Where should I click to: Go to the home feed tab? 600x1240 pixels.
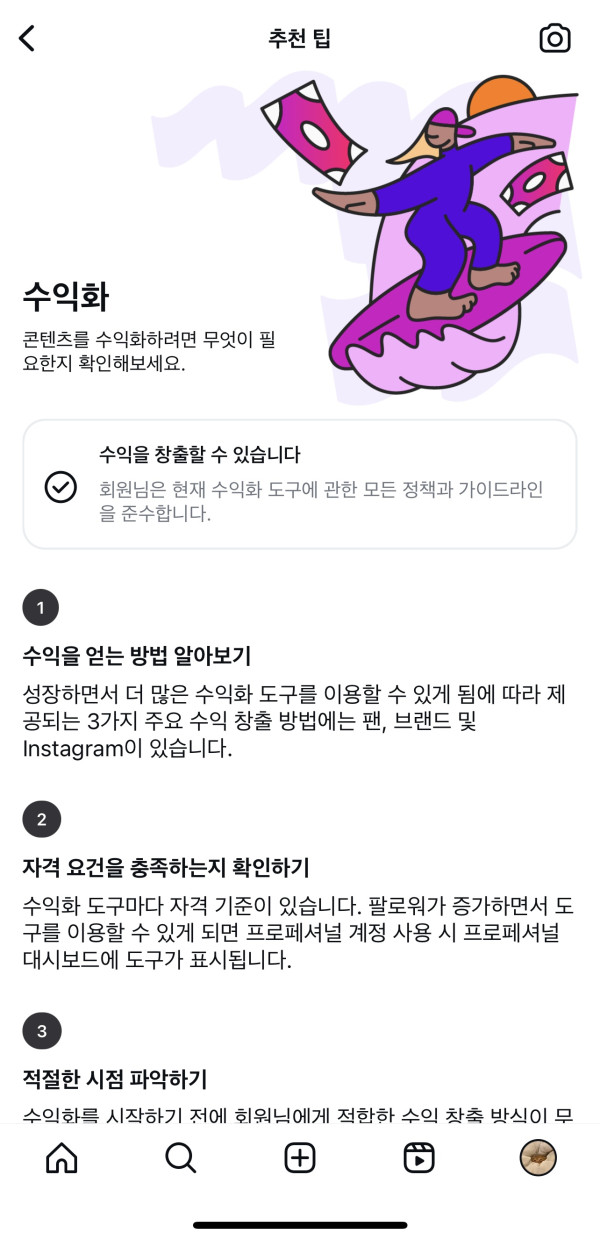point(62,1158)
